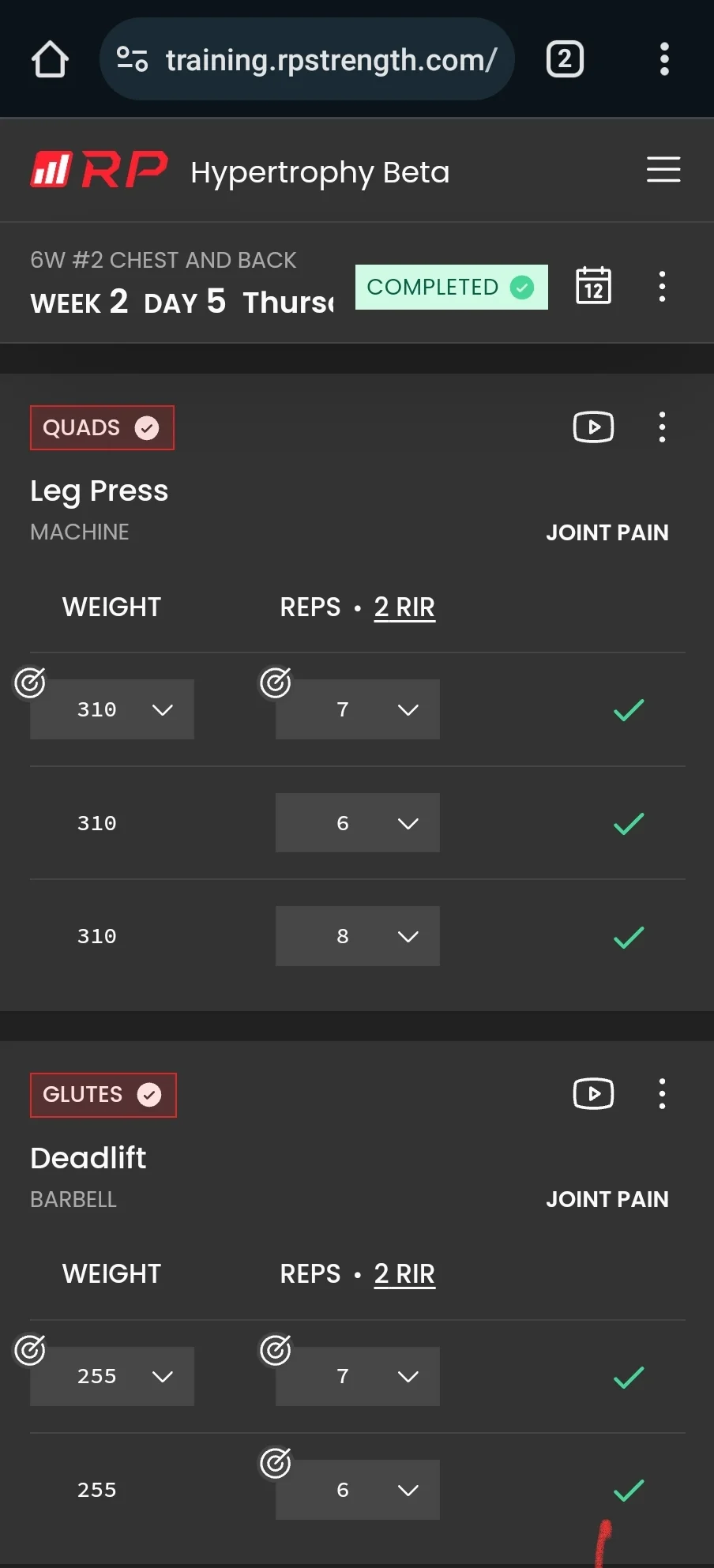
Task: Change Leg Press reps dropdown showing 8
Action: [358, 936]
